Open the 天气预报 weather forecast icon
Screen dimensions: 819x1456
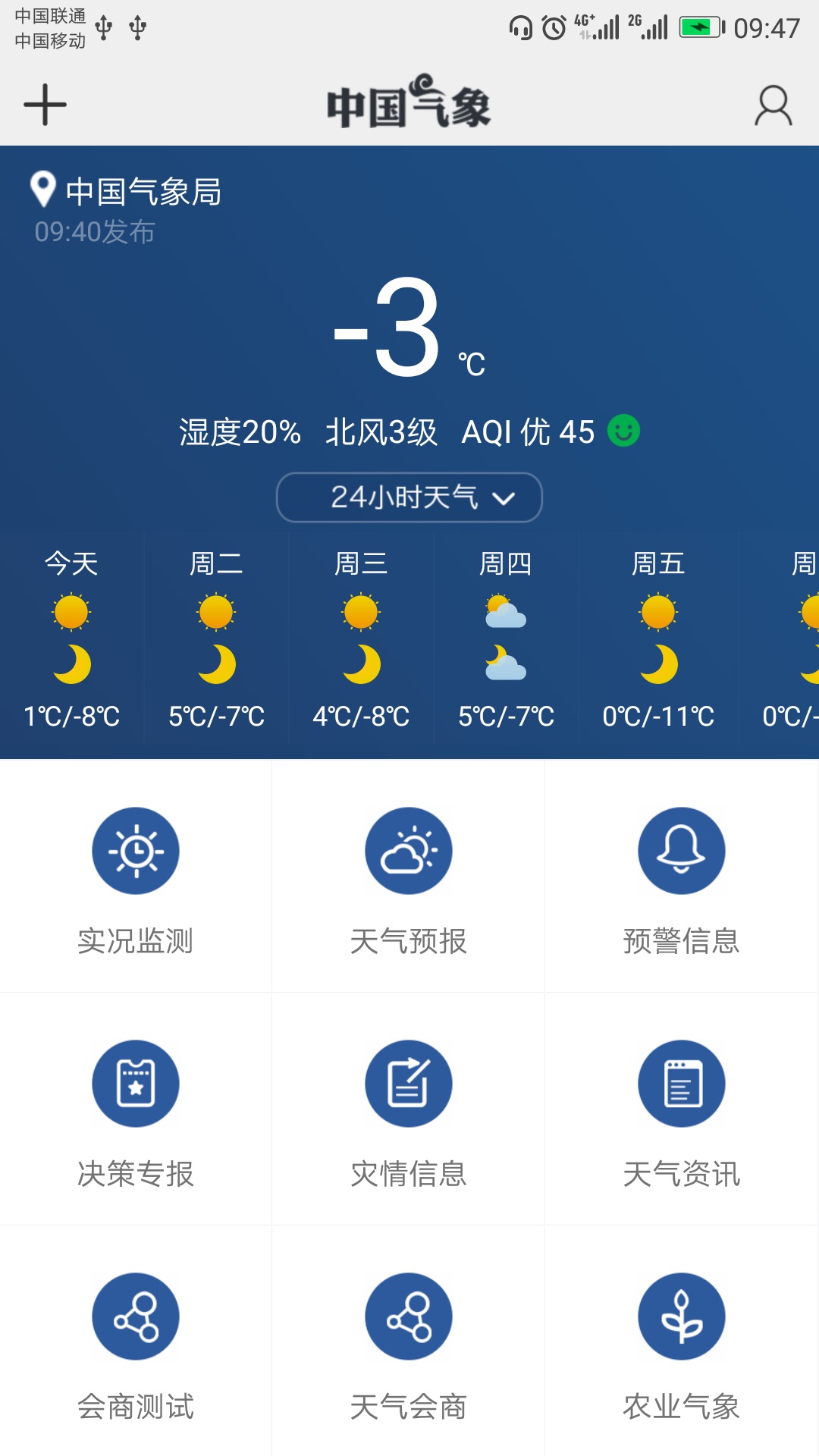(x=408, y=850)
